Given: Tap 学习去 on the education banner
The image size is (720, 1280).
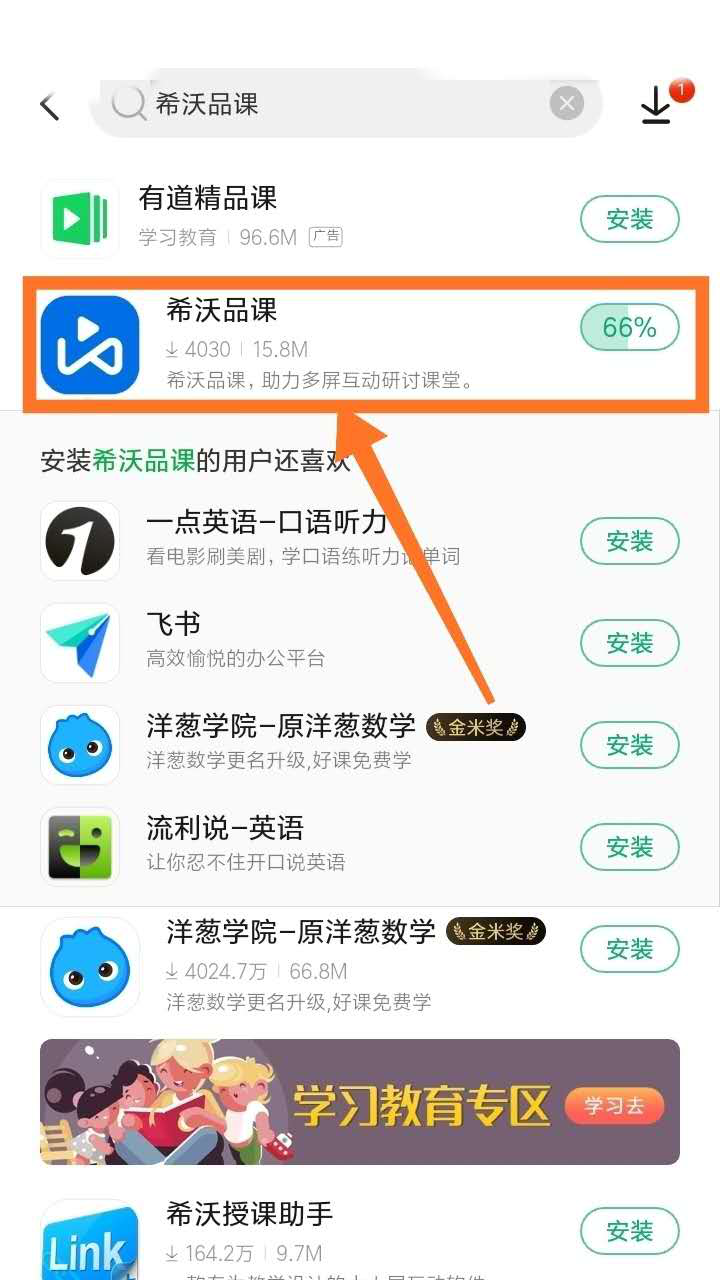Looking at the screenshot, I should pyautogui.click(x=614, y=1106).
